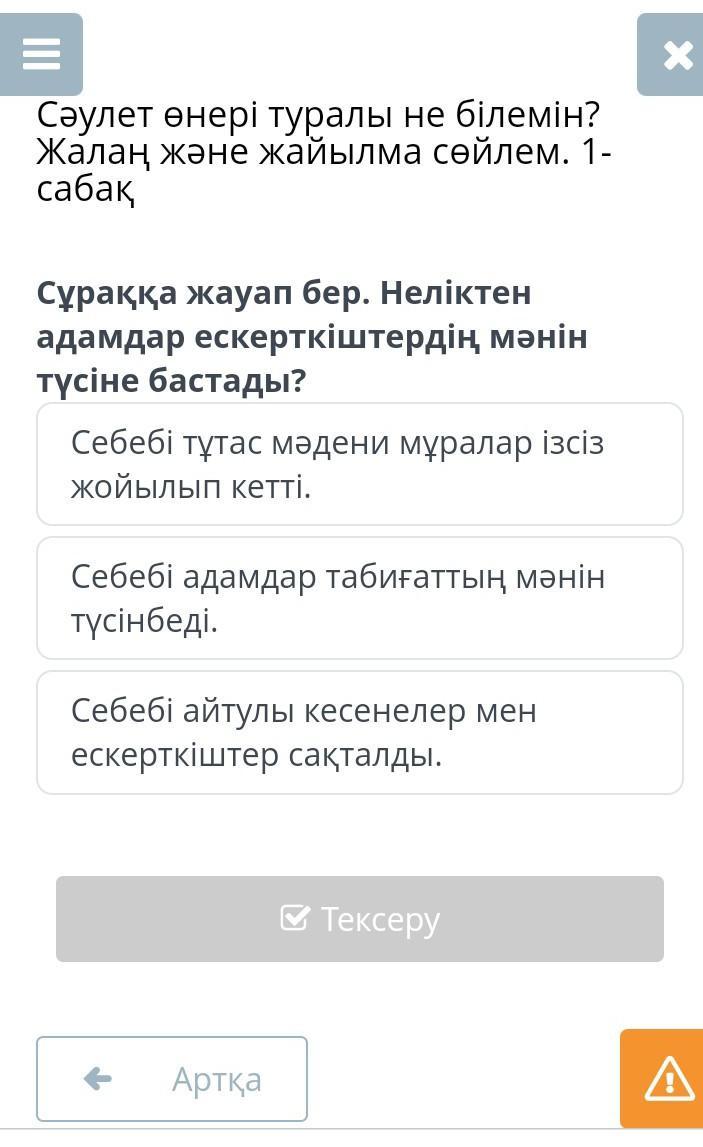The image size is (703, 1147).
Task: Select answer 'Себебі тұтас мәдени мұралар ізсіз жойылып кетті'
Action: click(x=359, y=464)
